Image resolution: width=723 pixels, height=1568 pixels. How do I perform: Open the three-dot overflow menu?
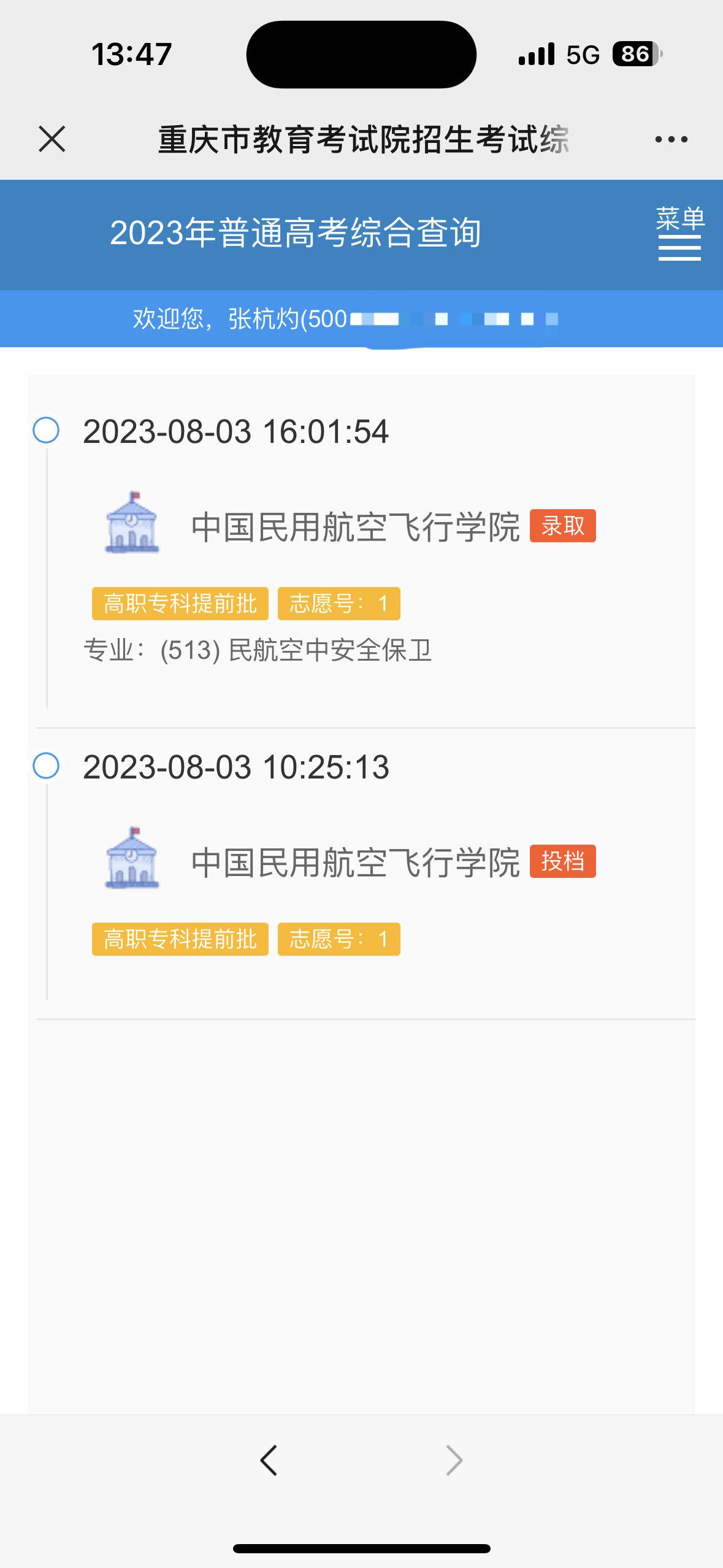click(x=671, y=140)
